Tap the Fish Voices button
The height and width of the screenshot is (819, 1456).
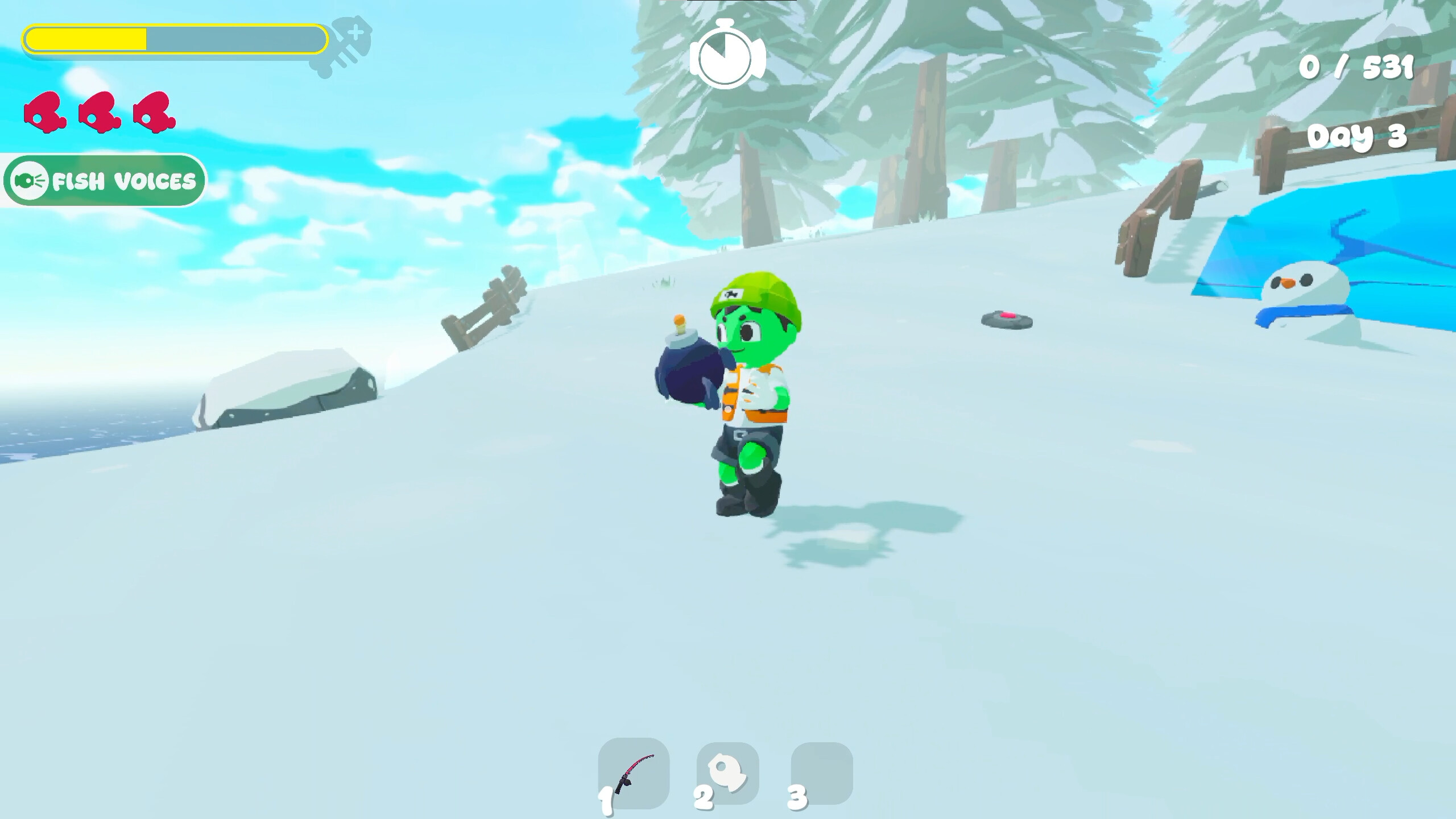click(104, 181)
